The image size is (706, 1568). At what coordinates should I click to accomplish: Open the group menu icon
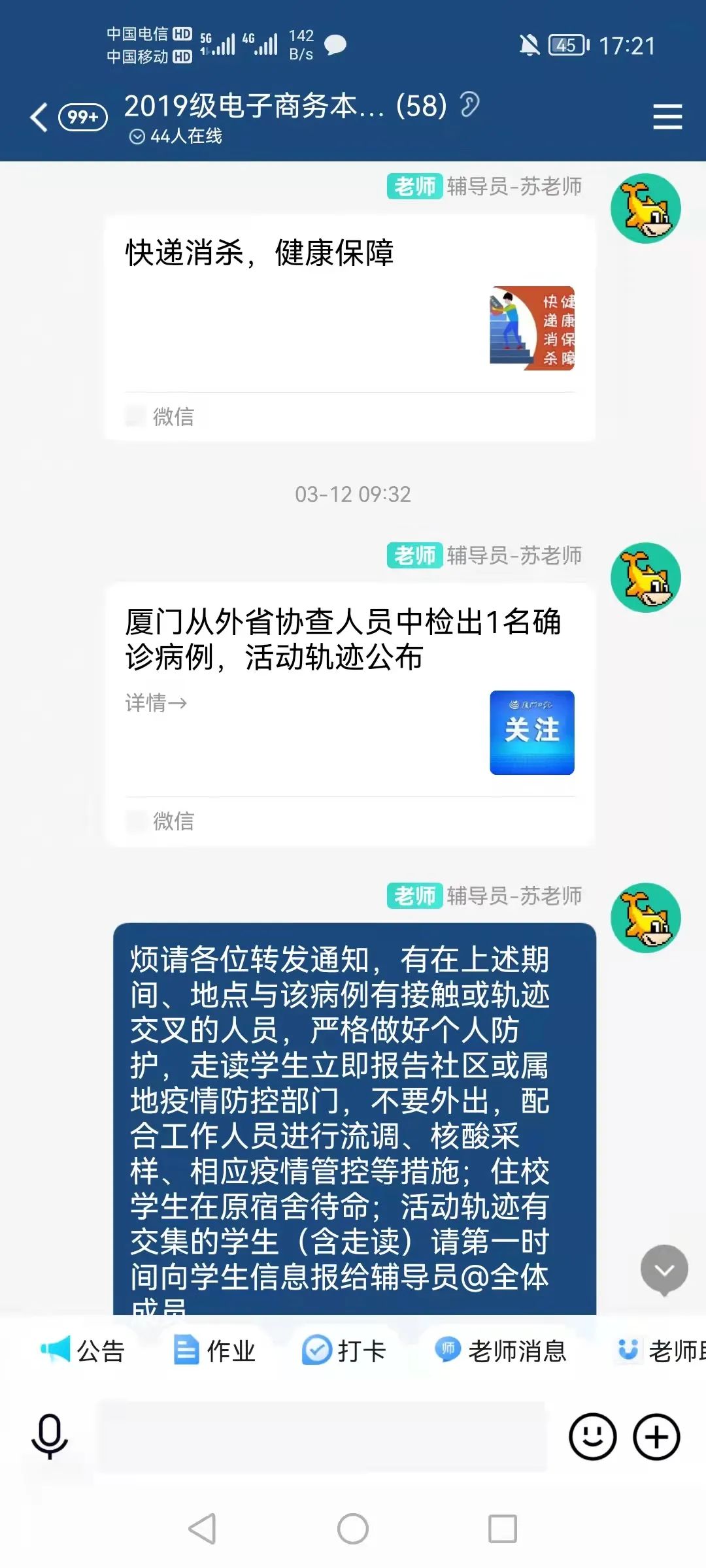(x=667, y=117)
